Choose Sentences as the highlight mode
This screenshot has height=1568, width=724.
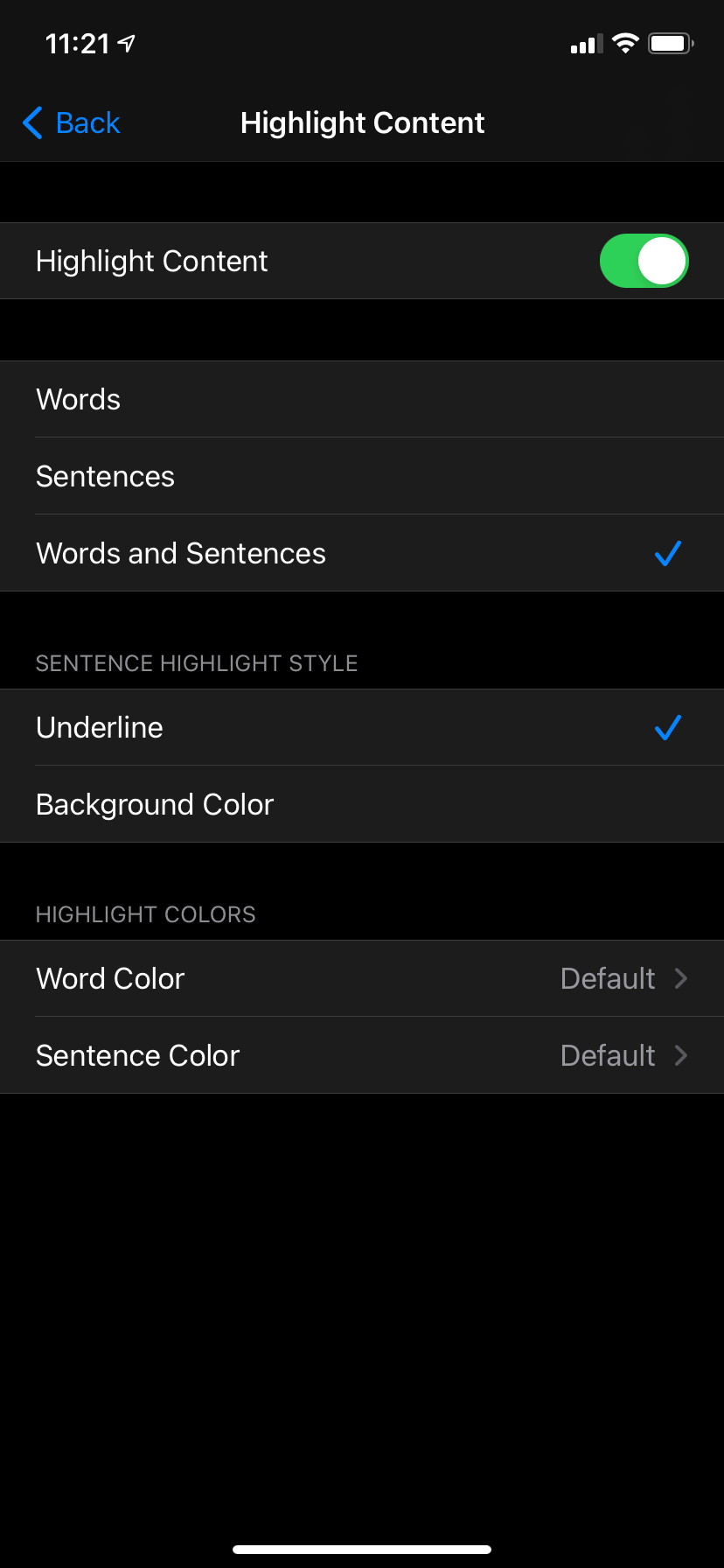tap(362, 477)
